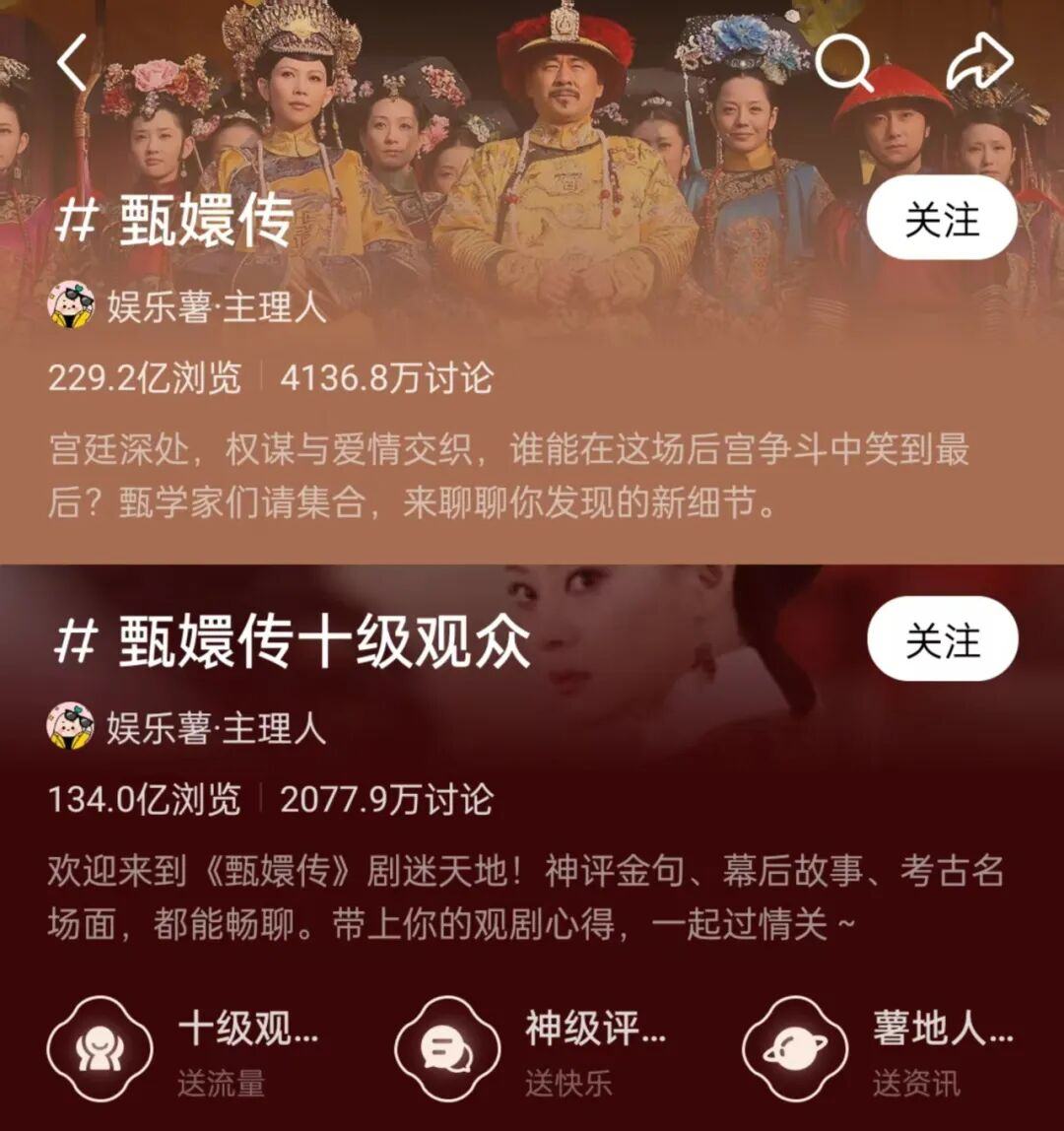The image size is (1064, 1131).
Task: Open 娱乐薯 host profile under # 甄嬛传十级观众
Action: (187, 727)
